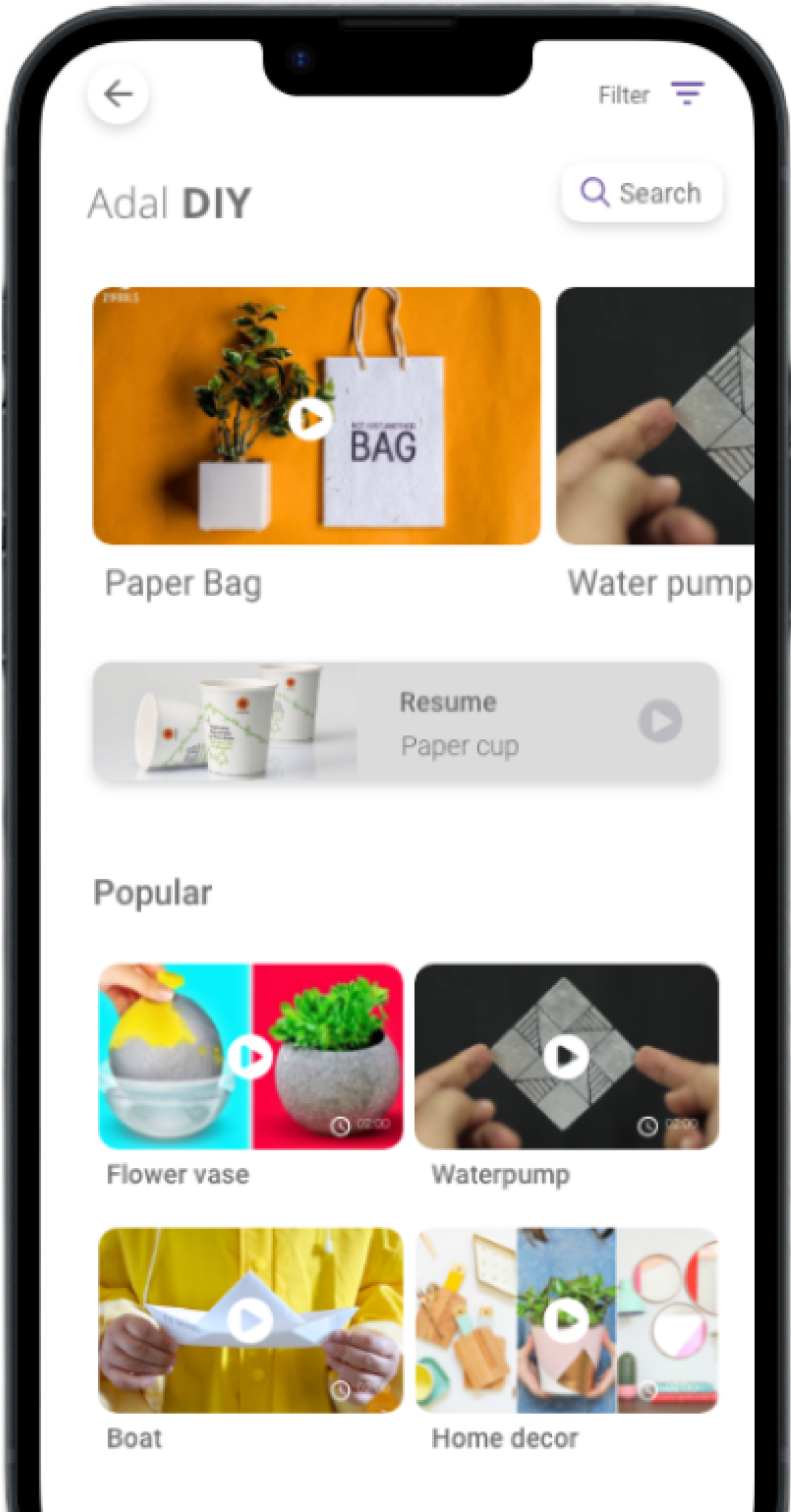The width and height of the screenshot is (791, 1512).
Task: Play the Paper Bag featured video
Action: [310, 419]
